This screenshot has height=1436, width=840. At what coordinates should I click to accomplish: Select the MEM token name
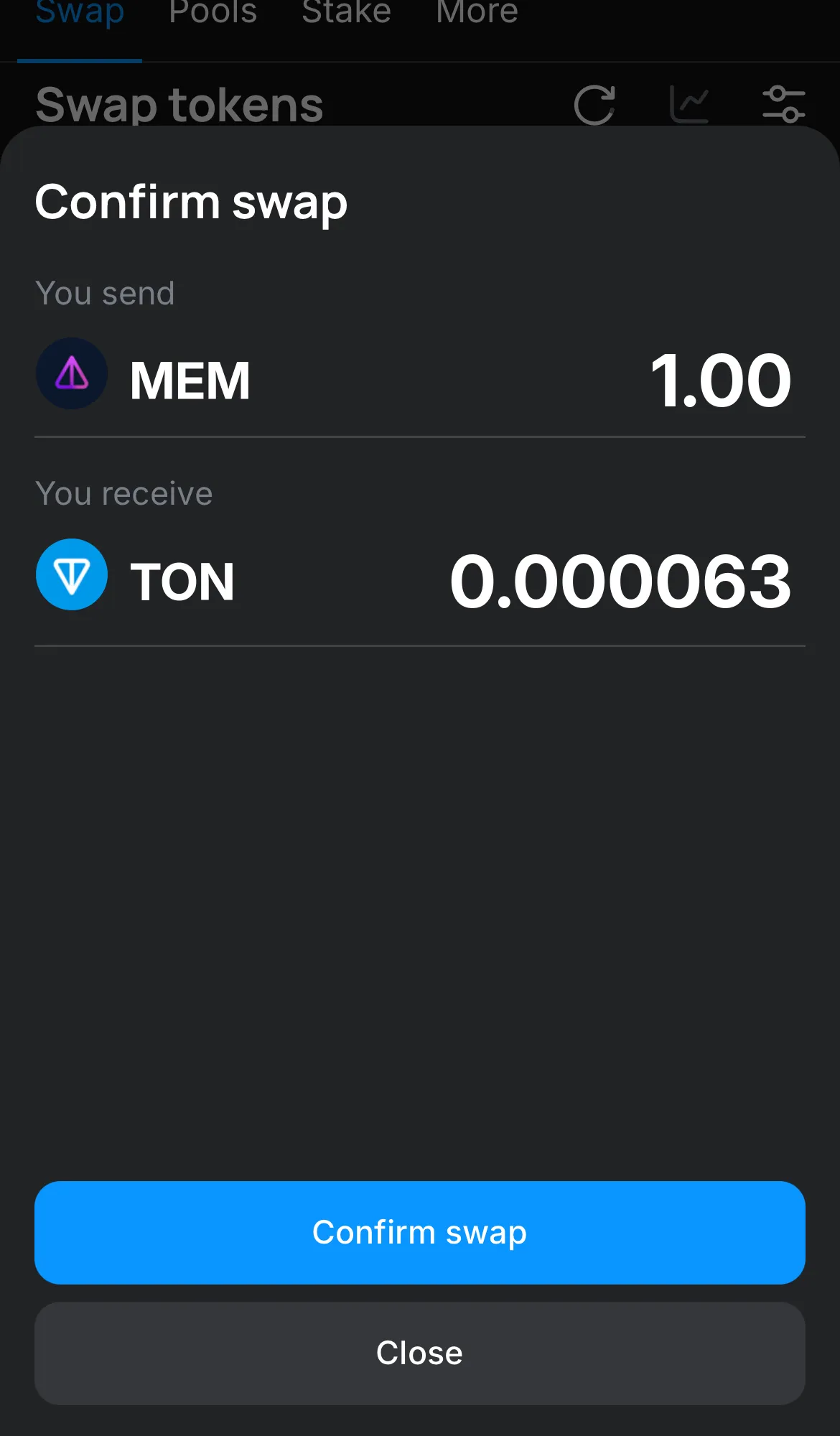[190, 379]
